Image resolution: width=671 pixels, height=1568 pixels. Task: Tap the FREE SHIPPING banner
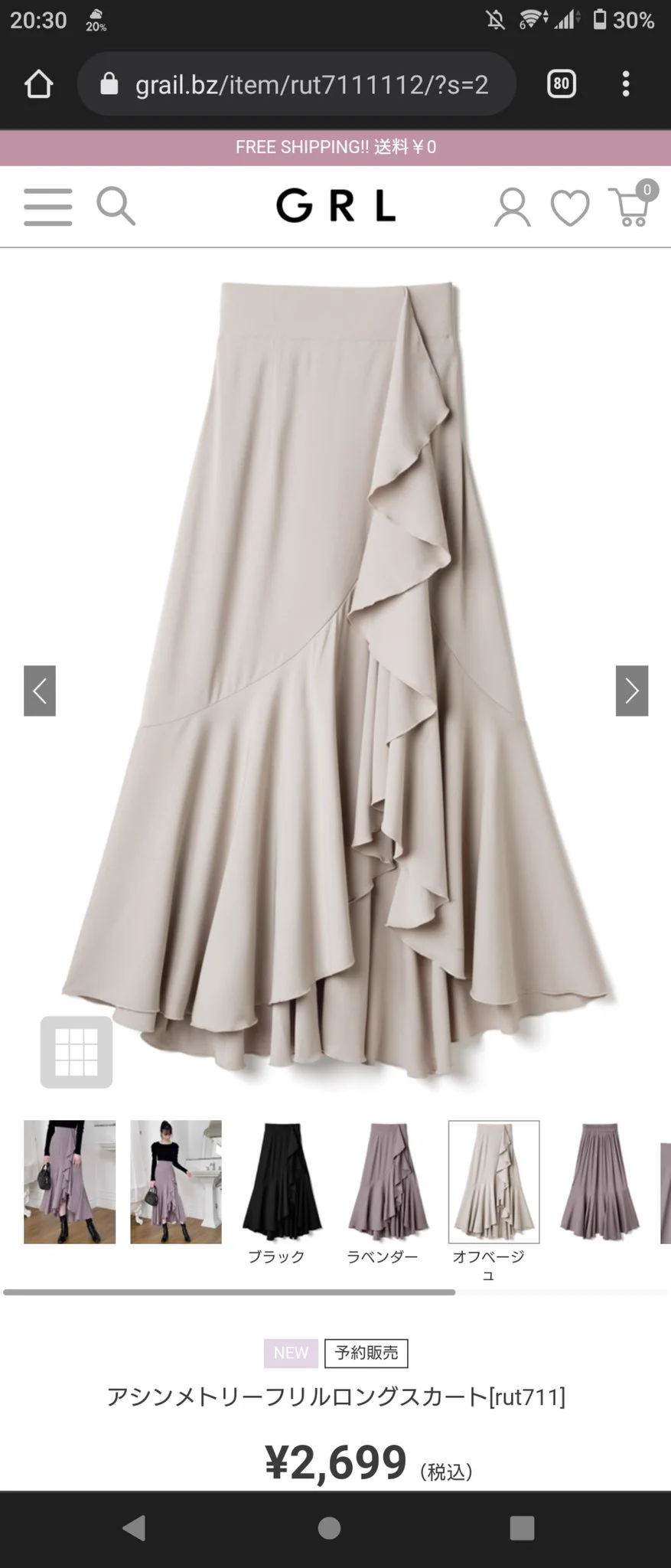click(x=335, y=147)
